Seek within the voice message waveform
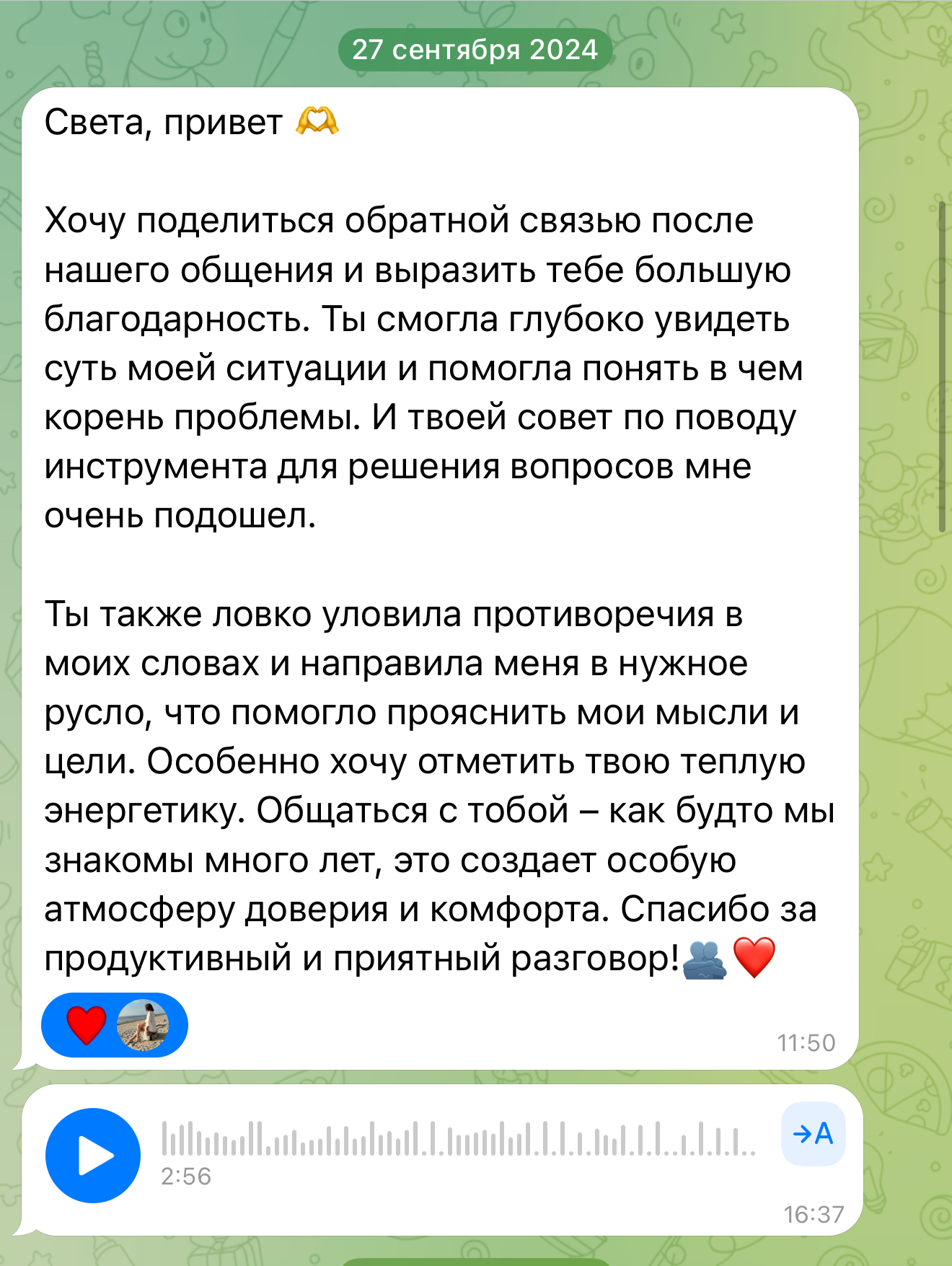This screenshot has width=952, height=1266. tap(458, 1139)
